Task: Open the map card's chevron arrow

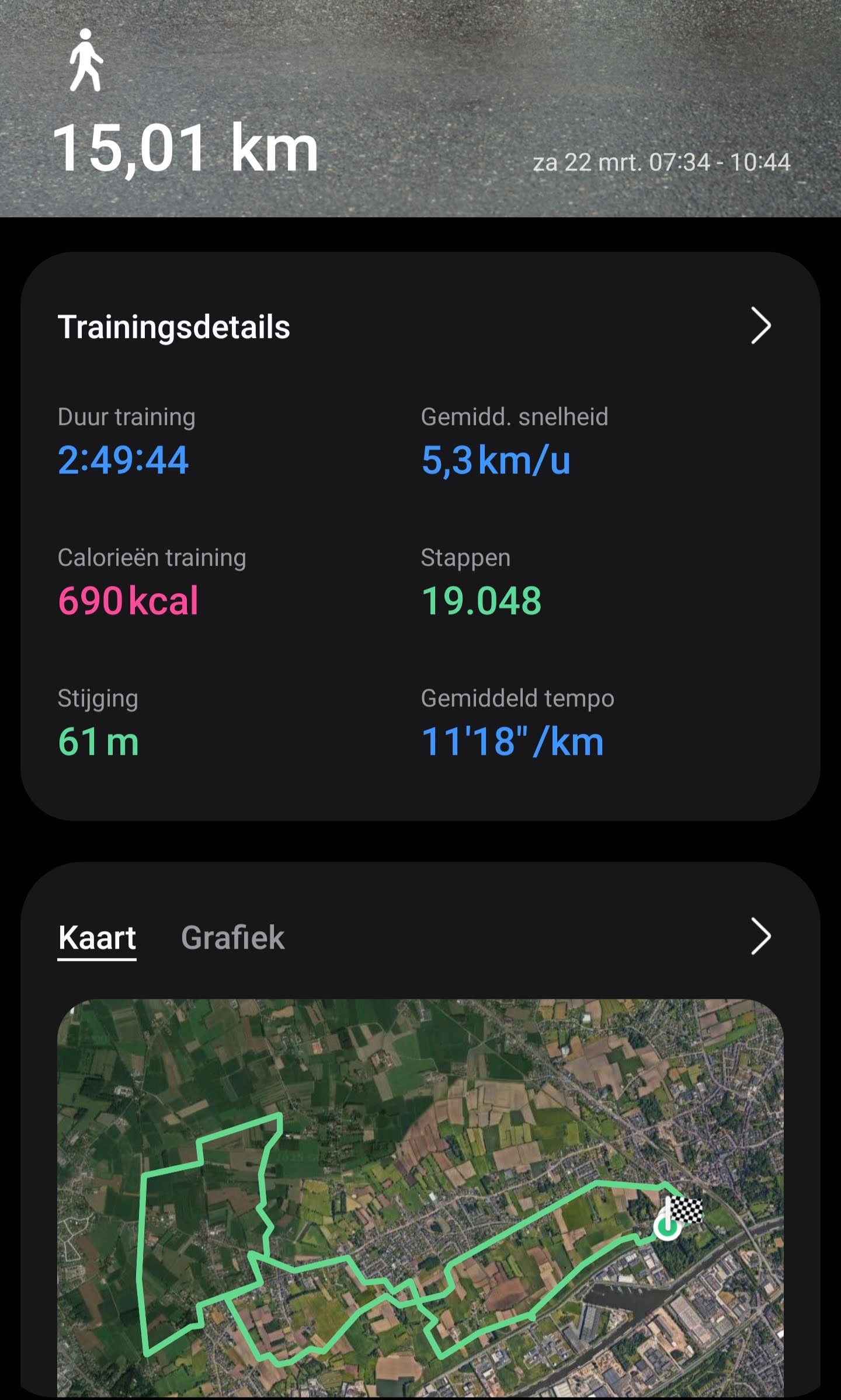Action: tap(760, 936)
